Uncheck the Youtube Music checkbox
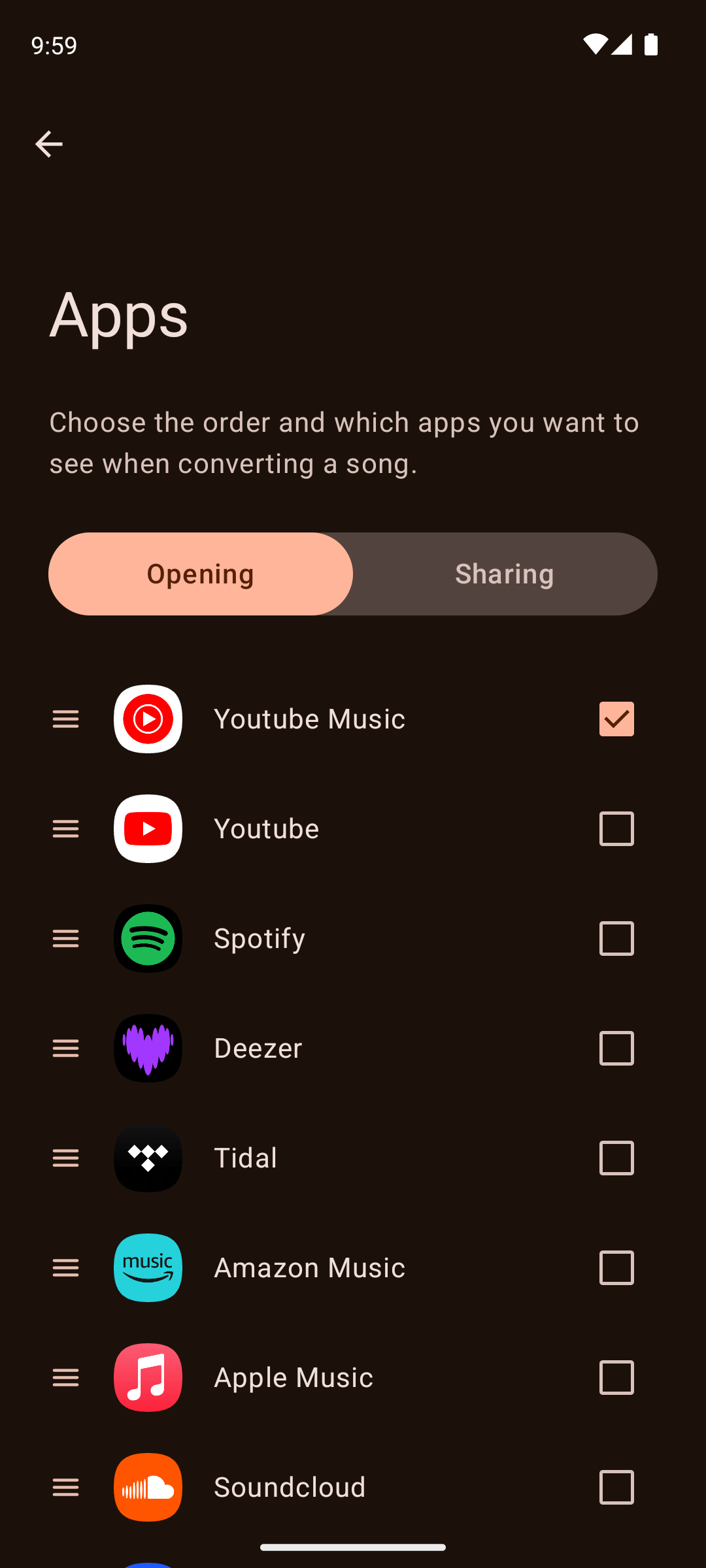 [616, 719]
